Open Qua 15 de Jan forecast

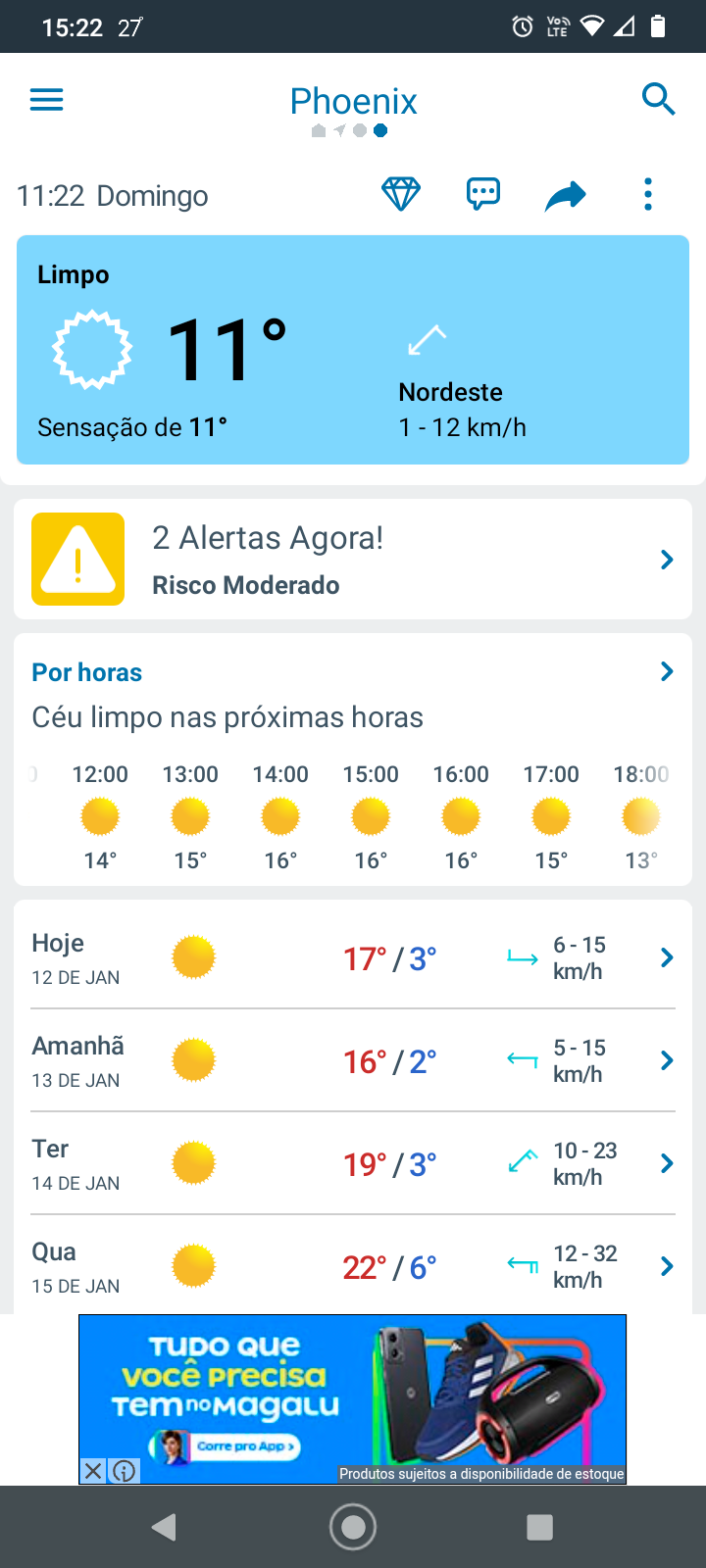(x=353, y=1266)
